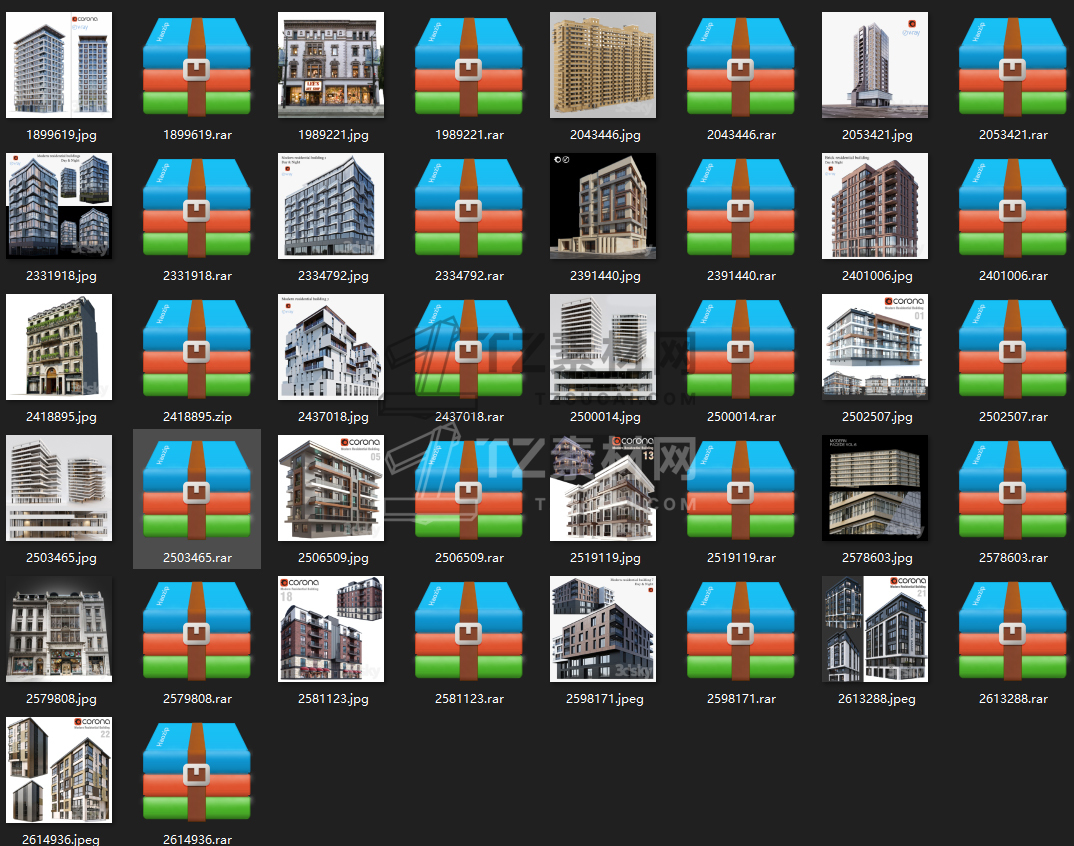Select the archive 2502507.rar
Image resolution: width=1074 pixels, height=846 pixels.
coord(1013,347)
